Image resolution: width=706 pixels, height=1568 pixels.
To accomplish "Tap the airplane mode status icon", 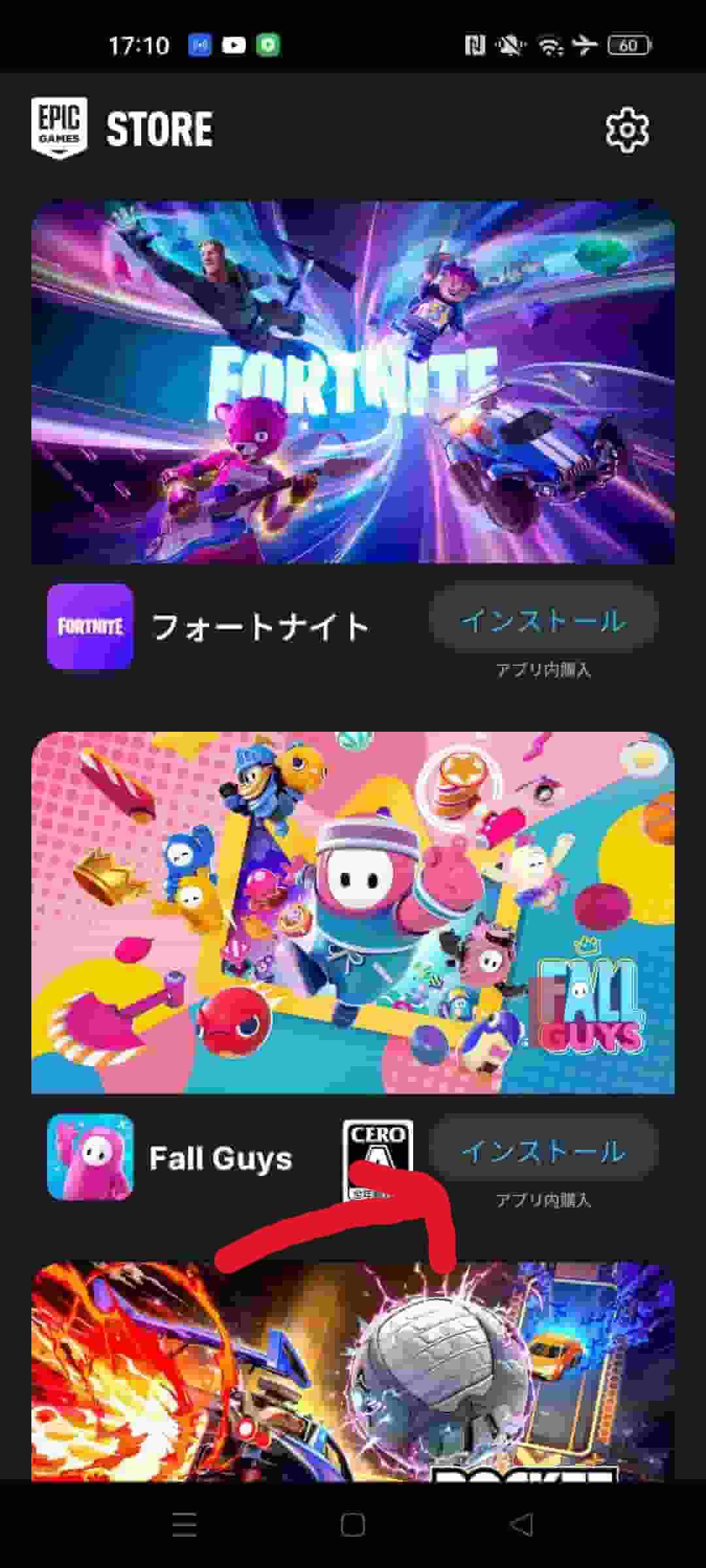I will (584, 43).
